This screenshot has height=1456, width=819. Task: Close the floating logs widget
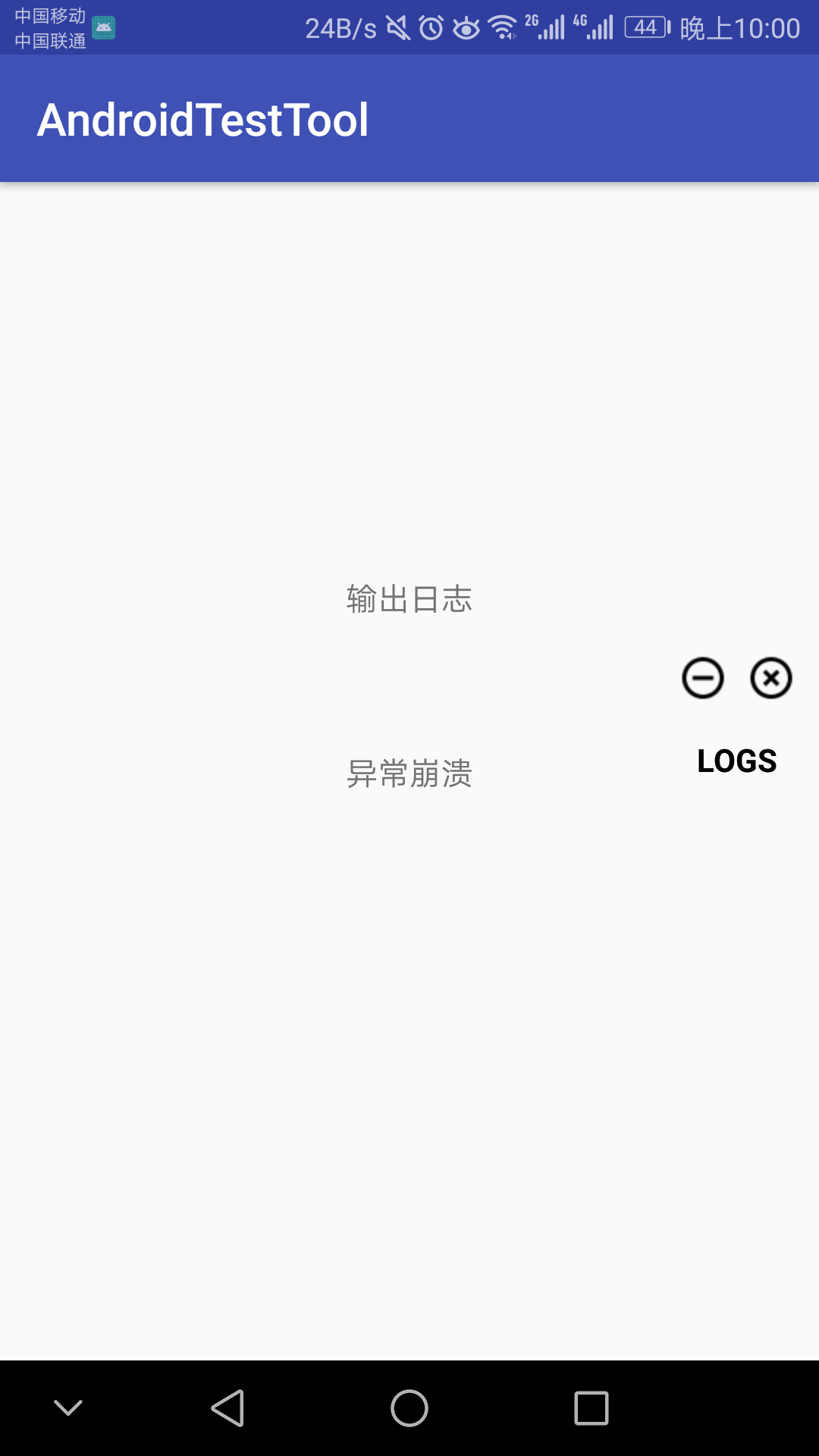(770, 678)
